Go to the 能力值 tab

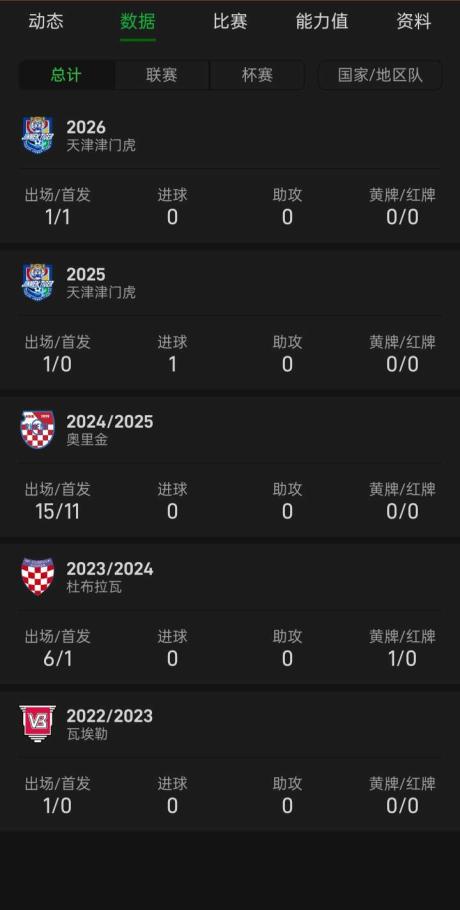[x=322, y=21]
